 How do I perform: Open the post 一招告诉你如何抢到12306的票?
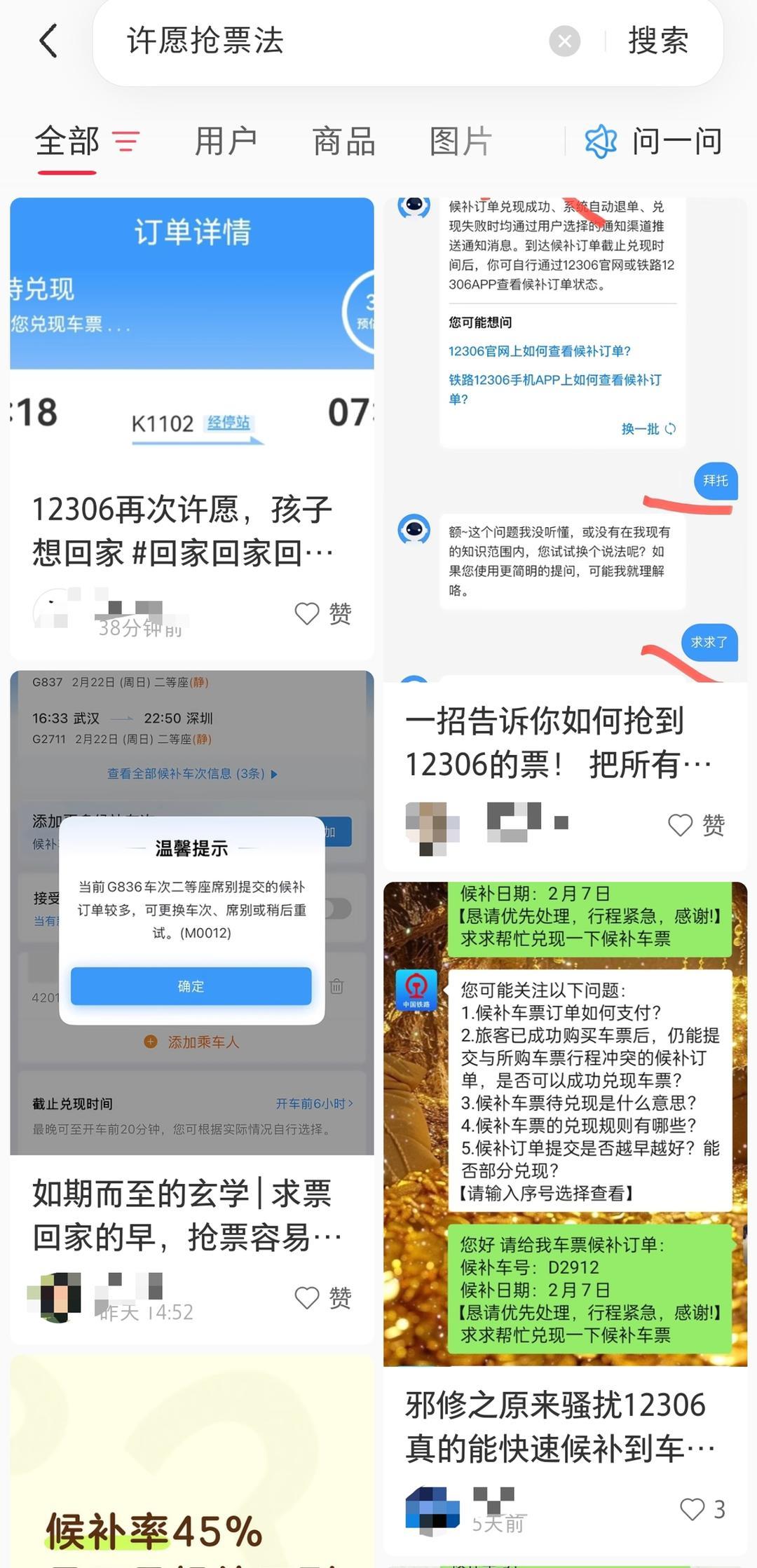point(557,742)
